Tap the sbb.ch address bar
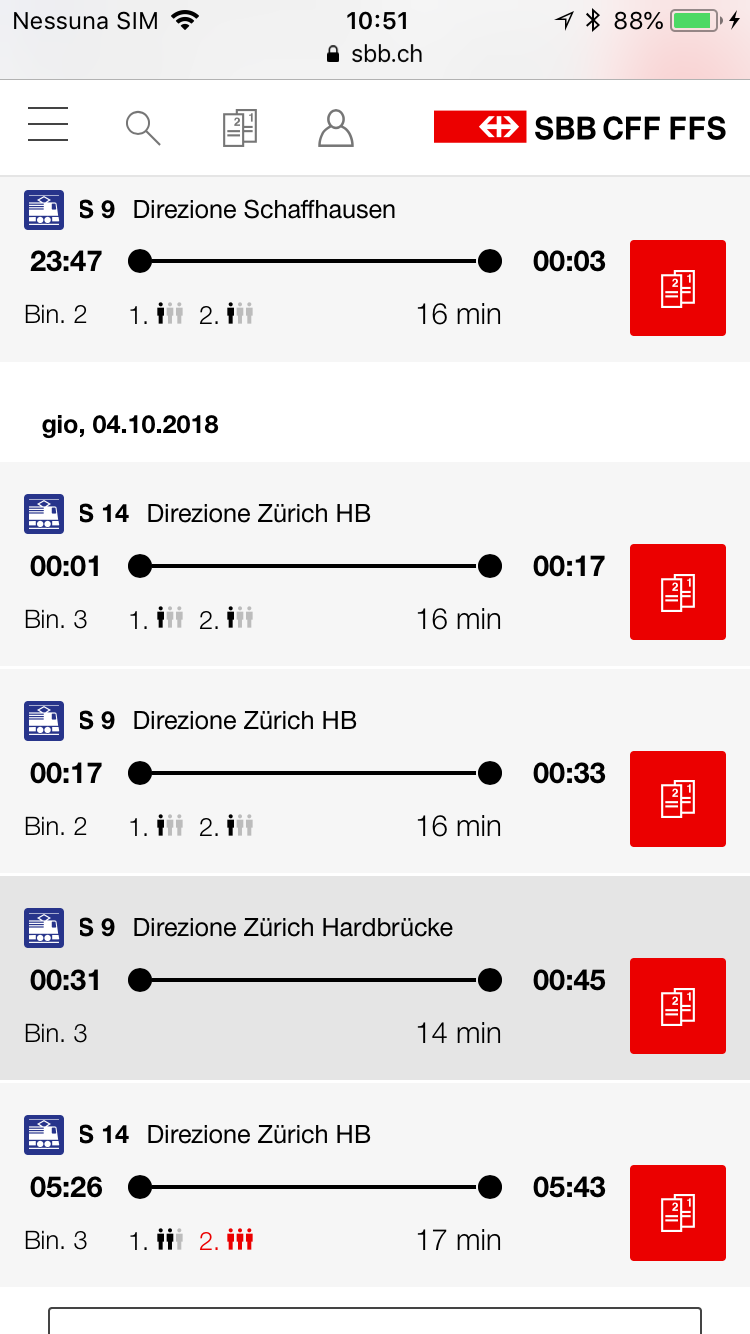Image resolution: width=750 pixels, height=1334 pixels. (x=375, y=54)
